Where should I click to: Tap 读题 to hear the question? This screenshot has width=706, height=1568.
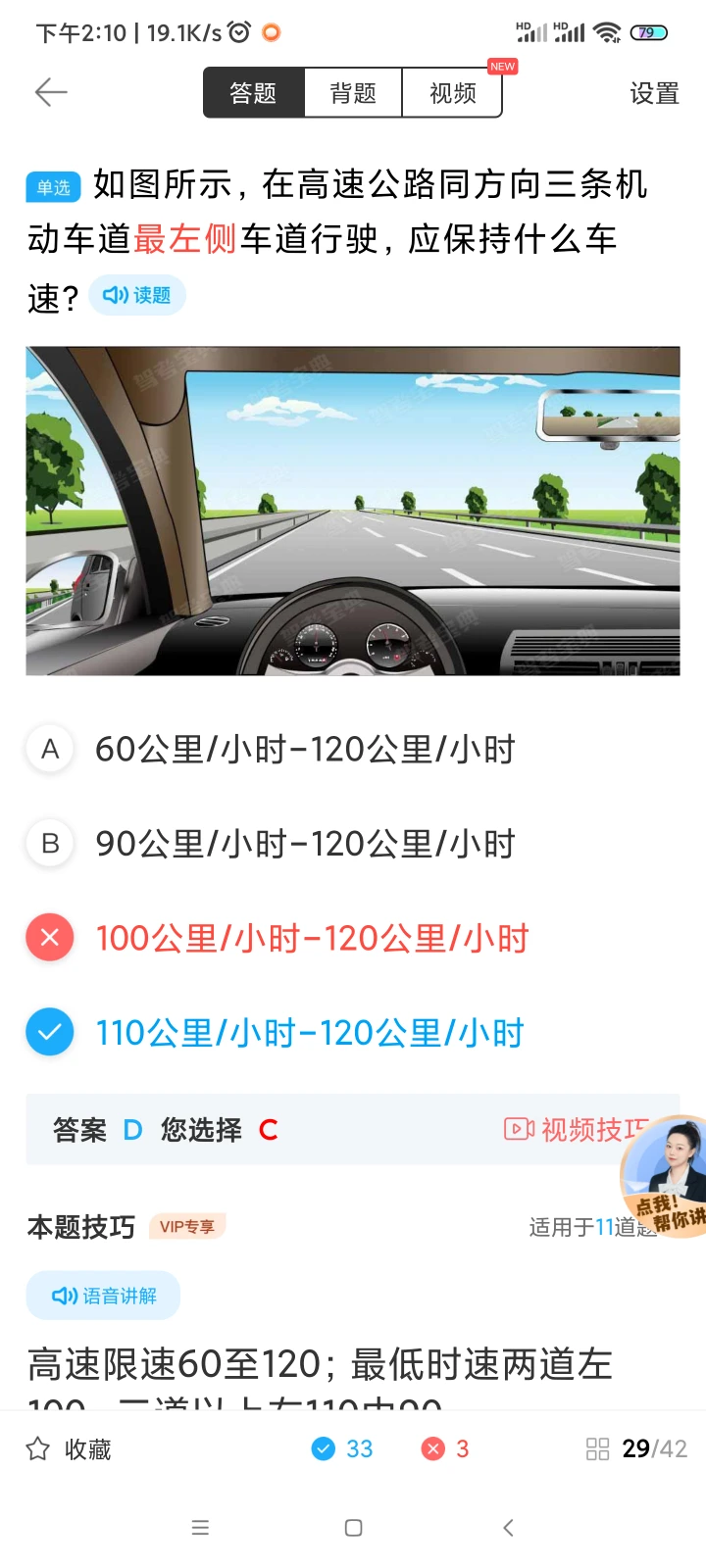[x=137, y=295]
